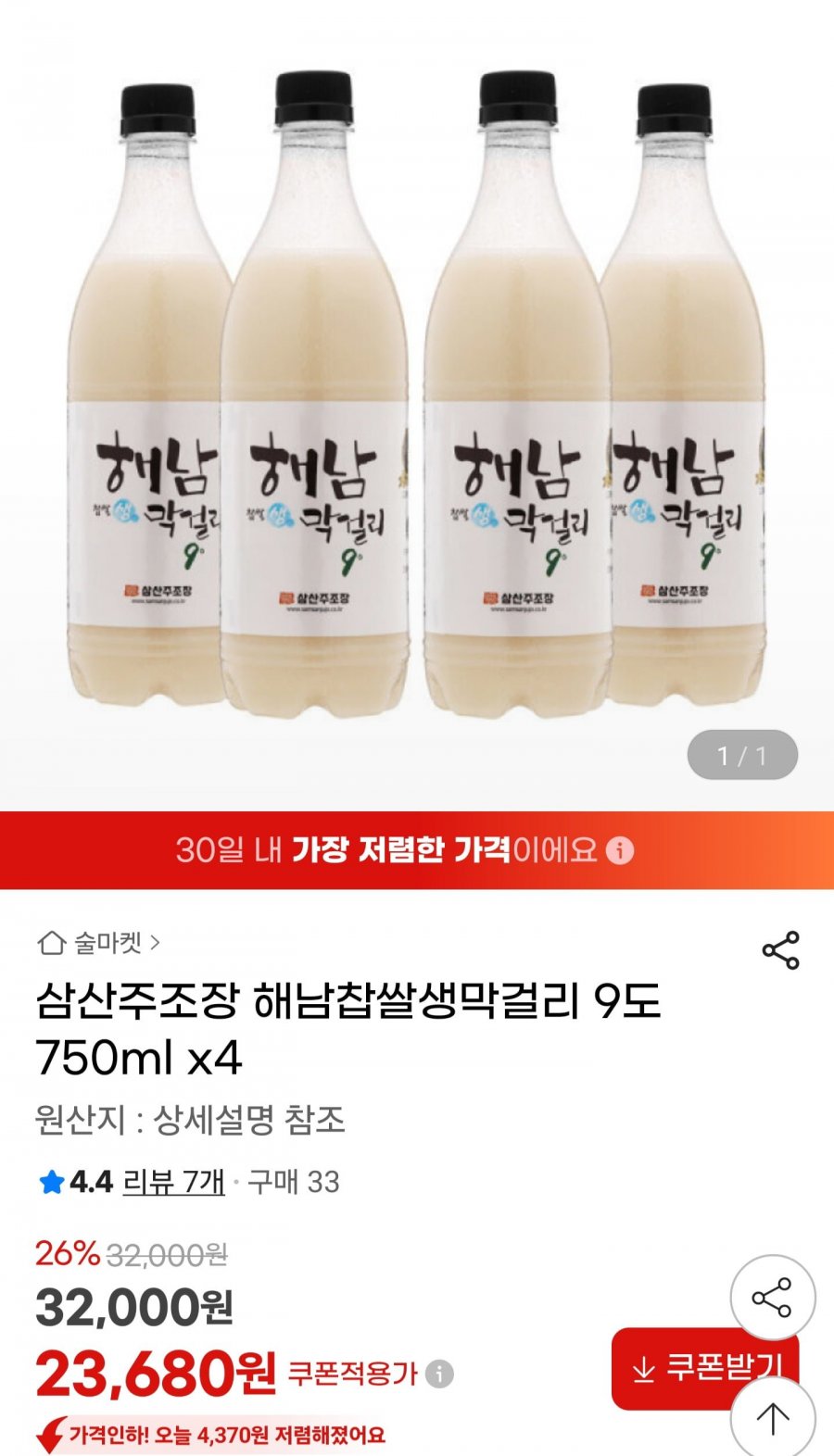Tap the floating round share button
The height and width of the screenshot is (1456, 834).
tap(772, 1298)
